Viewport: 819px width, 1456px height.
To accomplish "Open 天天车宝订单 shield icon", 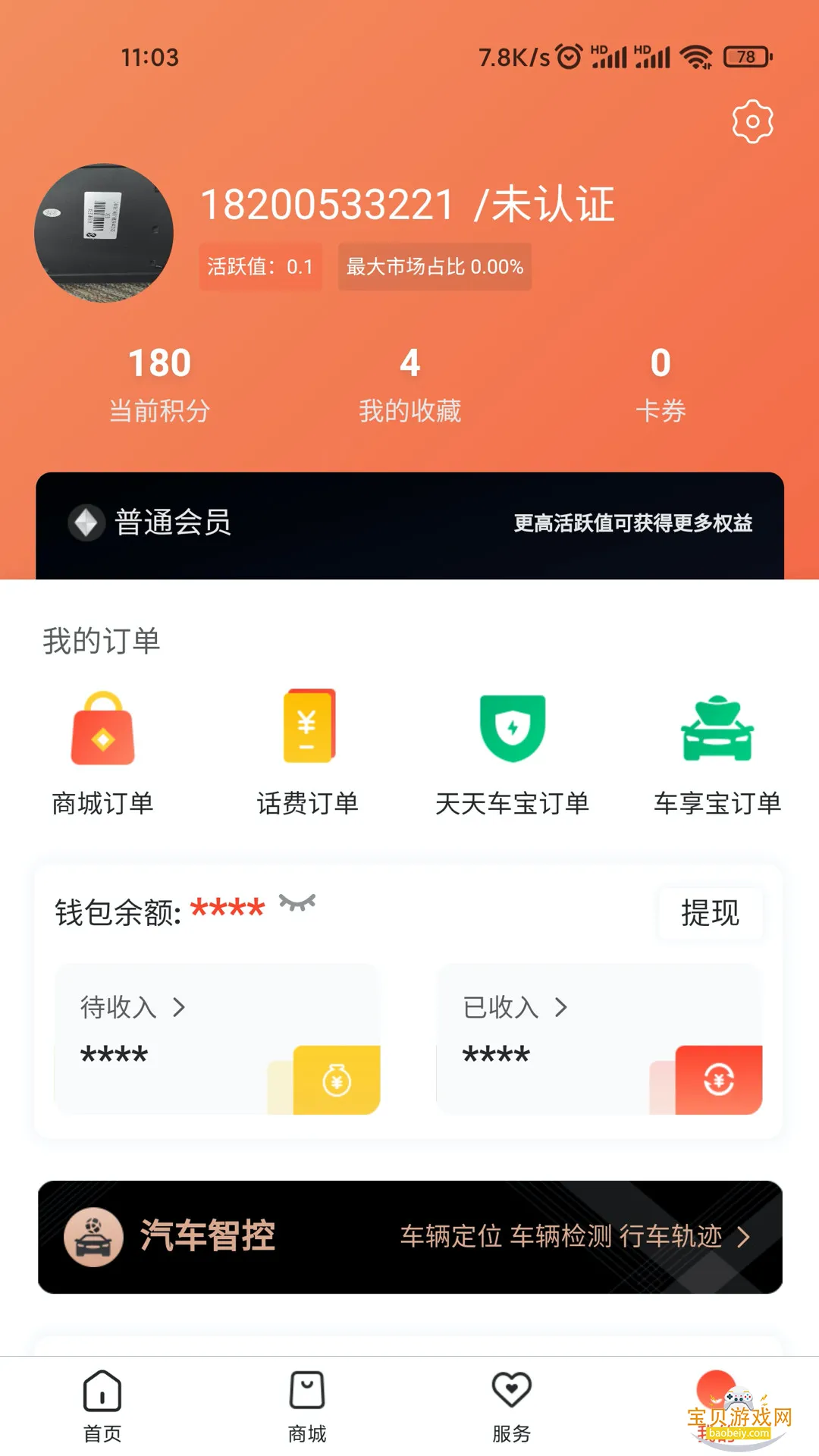I will pyautogui.click(x=513, y=728).
